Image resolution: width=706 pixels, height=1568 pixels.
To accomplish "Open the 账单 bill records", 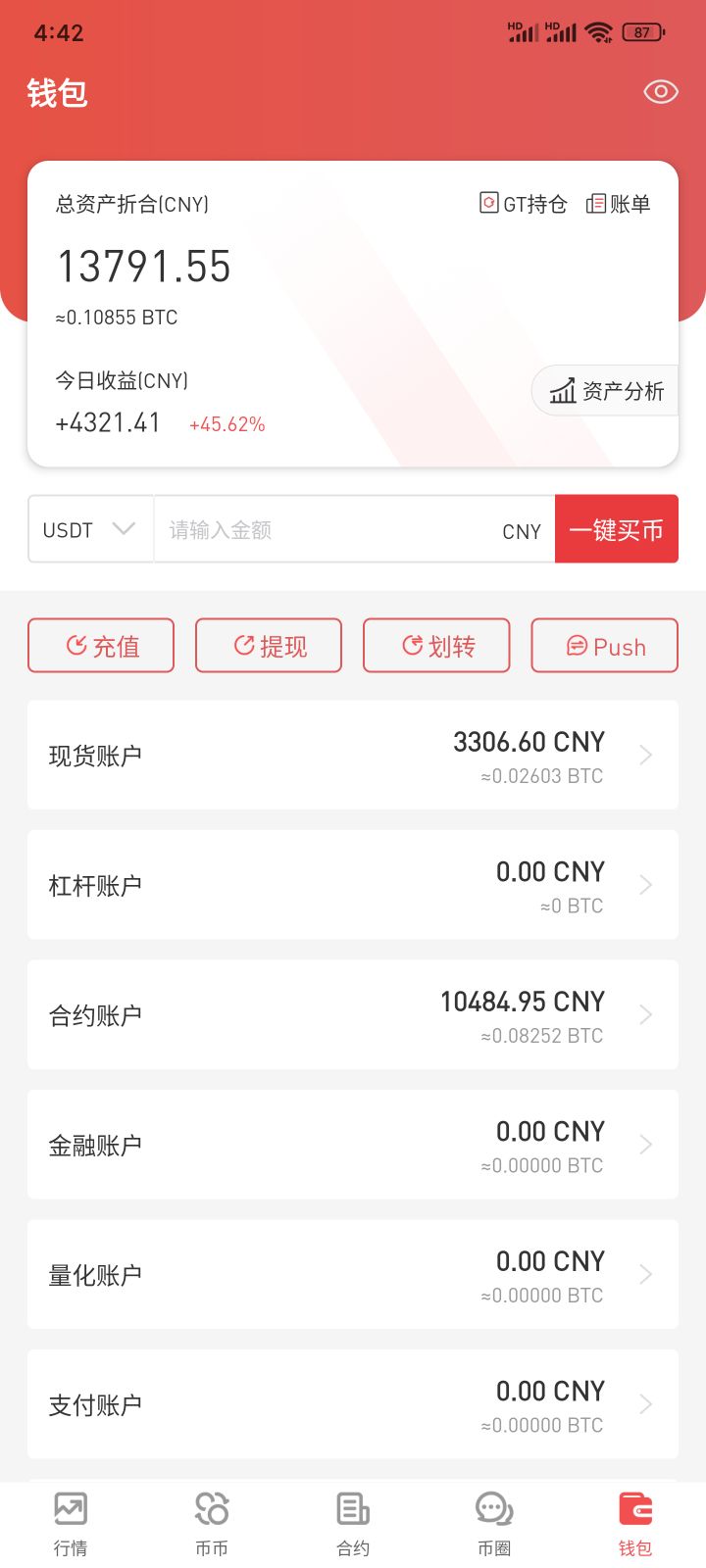I will point(618,204).
